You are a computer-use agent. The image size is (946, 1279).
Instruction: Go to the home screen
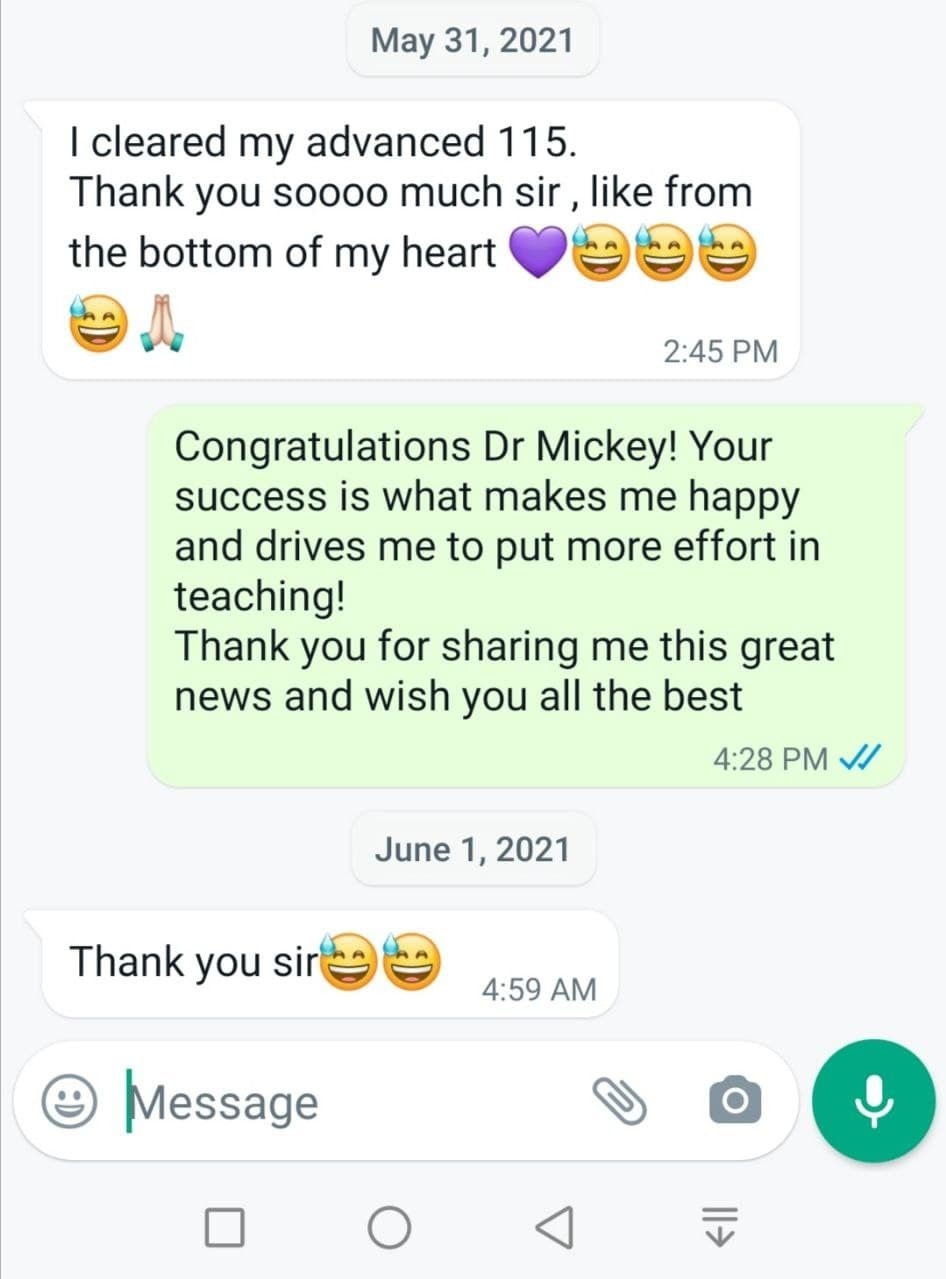(389, 1226)
